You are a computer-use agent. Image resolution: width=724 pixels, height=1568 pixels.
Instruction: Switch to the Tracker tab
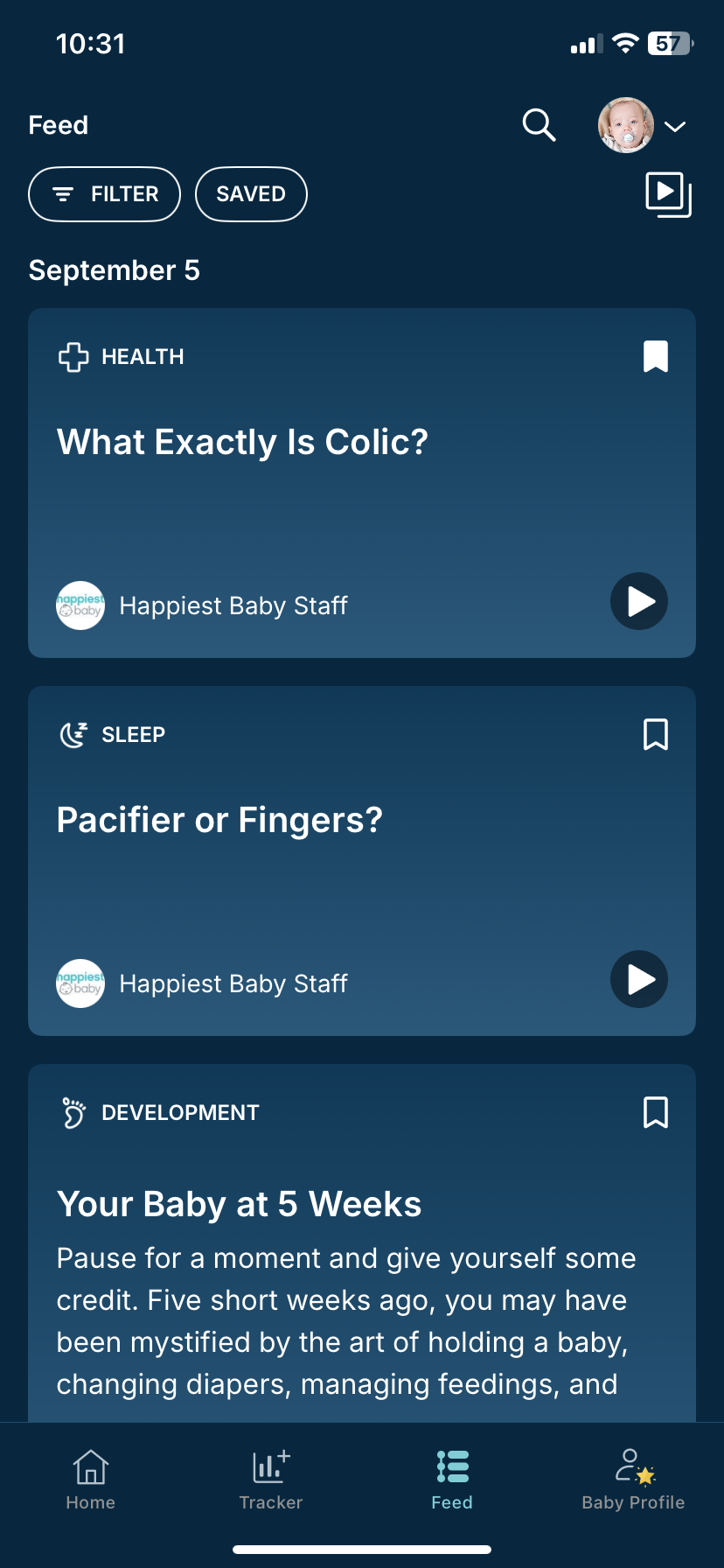271,1480
